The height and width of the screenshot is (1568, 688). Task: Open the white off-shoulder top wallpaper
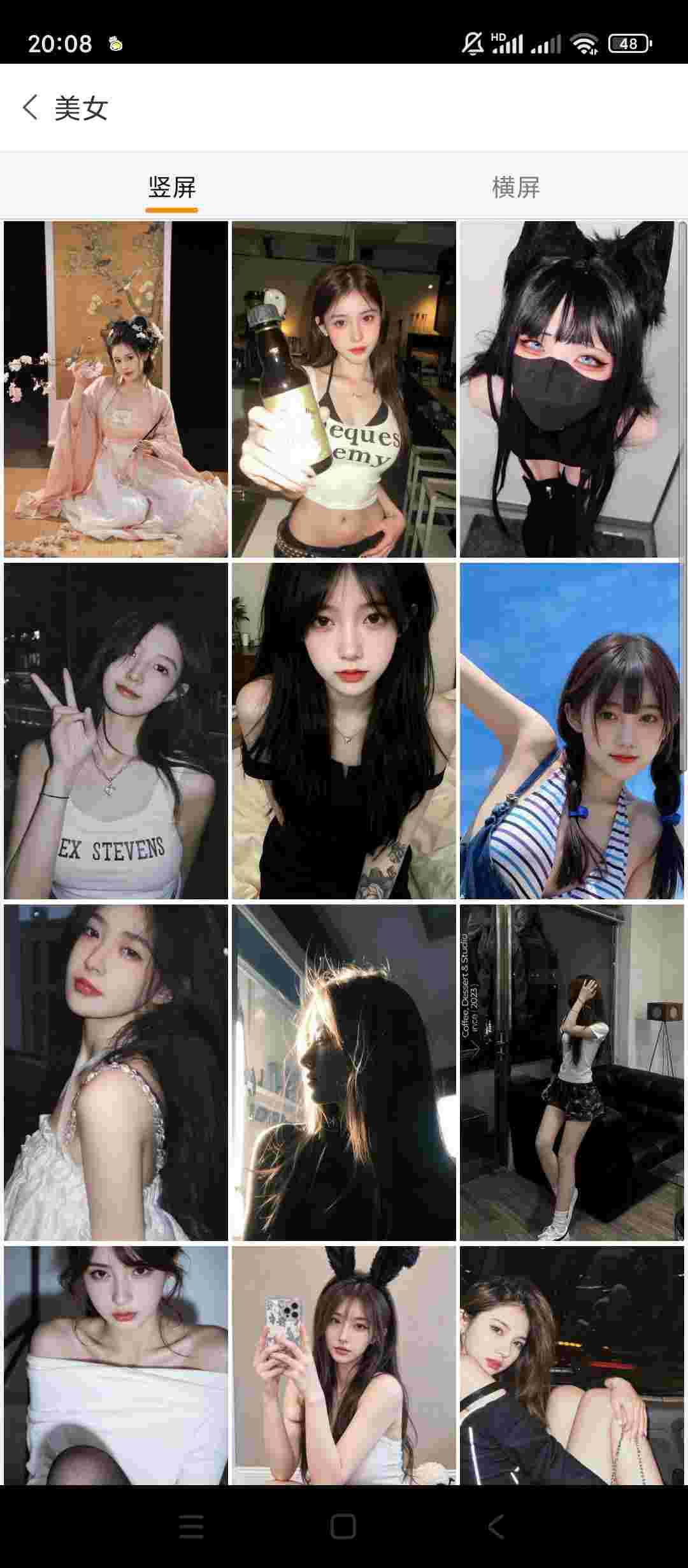click(116, 1364)
